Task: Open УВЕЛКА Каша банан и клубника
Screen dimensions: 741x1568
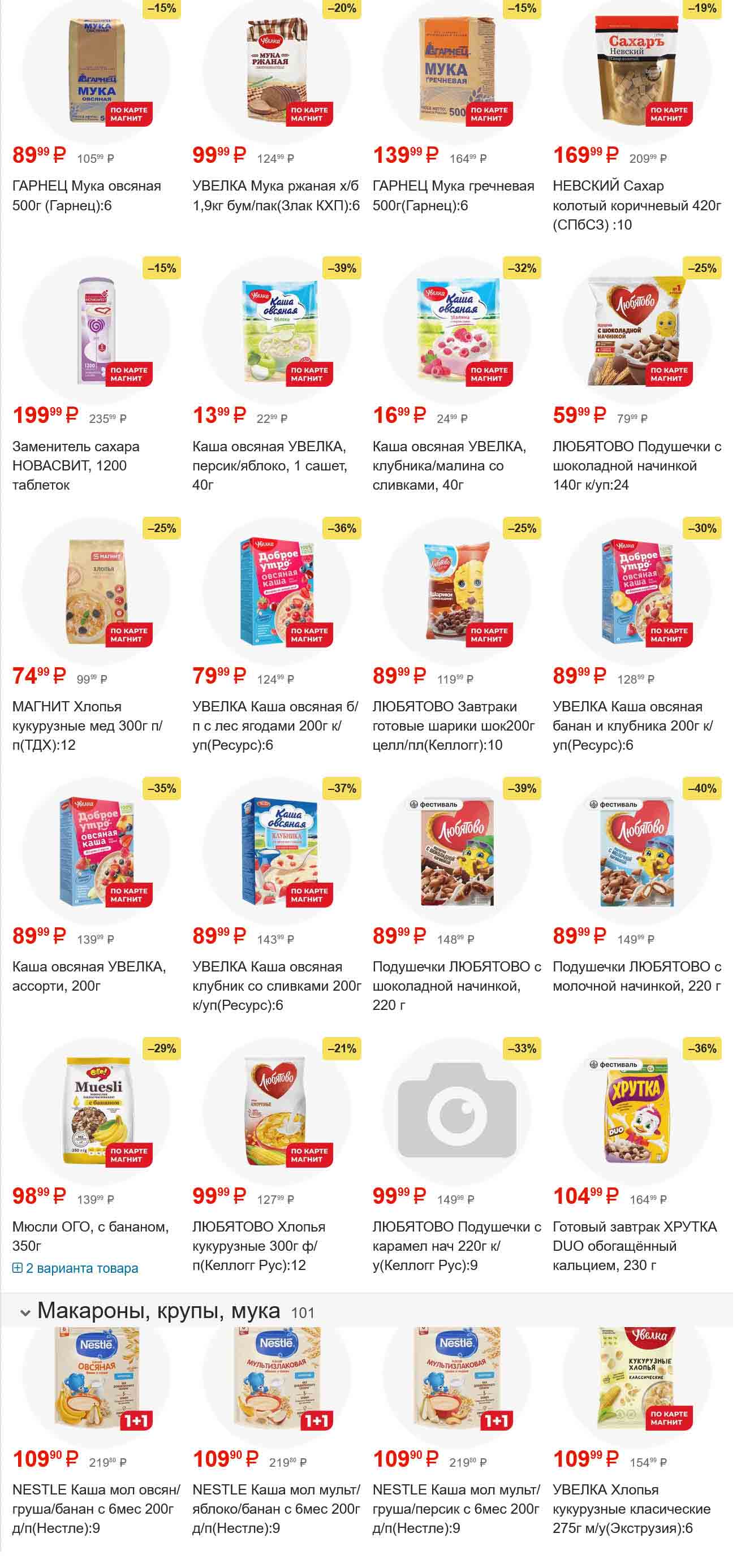Action: 632,725
